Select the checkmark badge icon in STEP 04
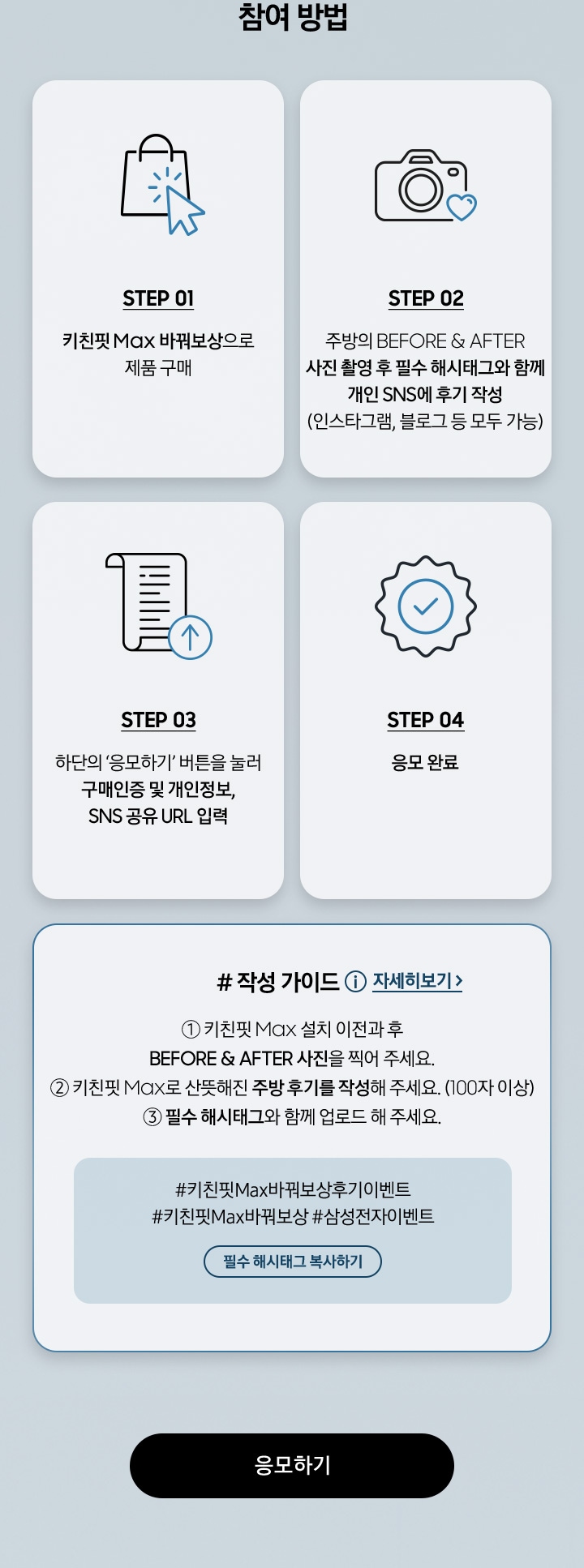This screenshot has height=1568, width=584. point(425,604)
